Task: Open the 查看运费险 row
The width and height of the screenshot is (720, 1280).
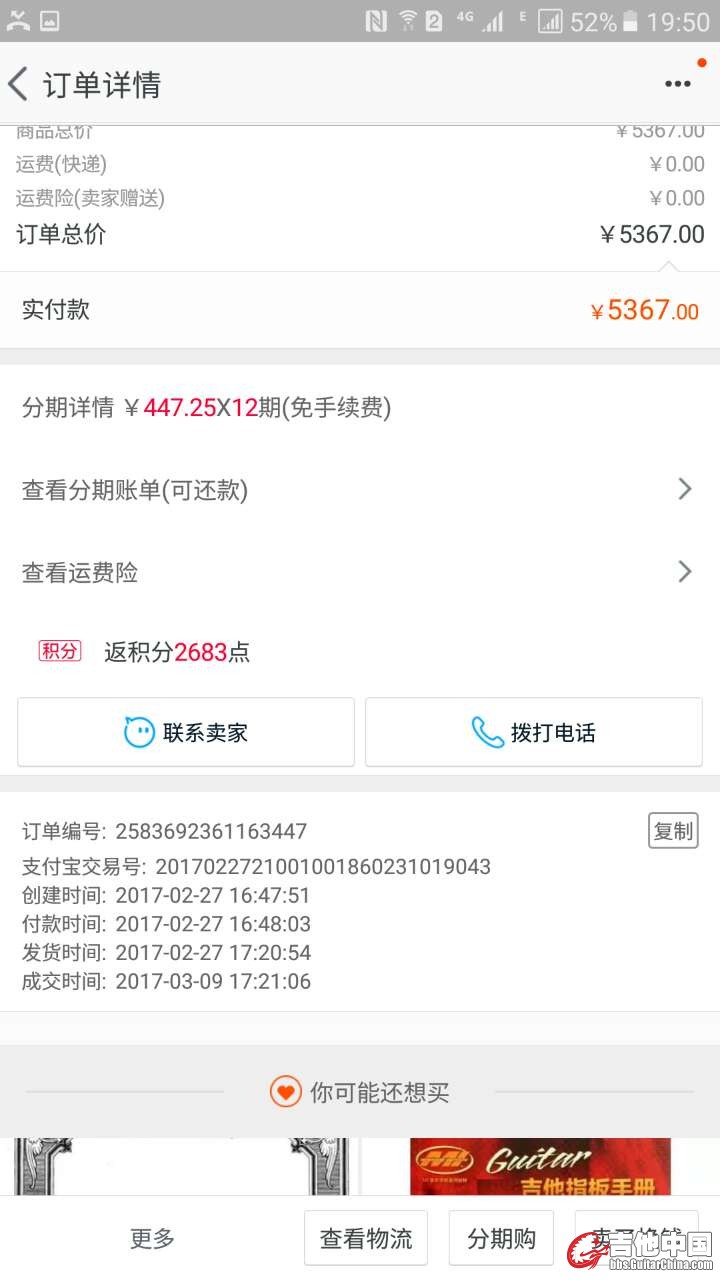Action: 360,572
